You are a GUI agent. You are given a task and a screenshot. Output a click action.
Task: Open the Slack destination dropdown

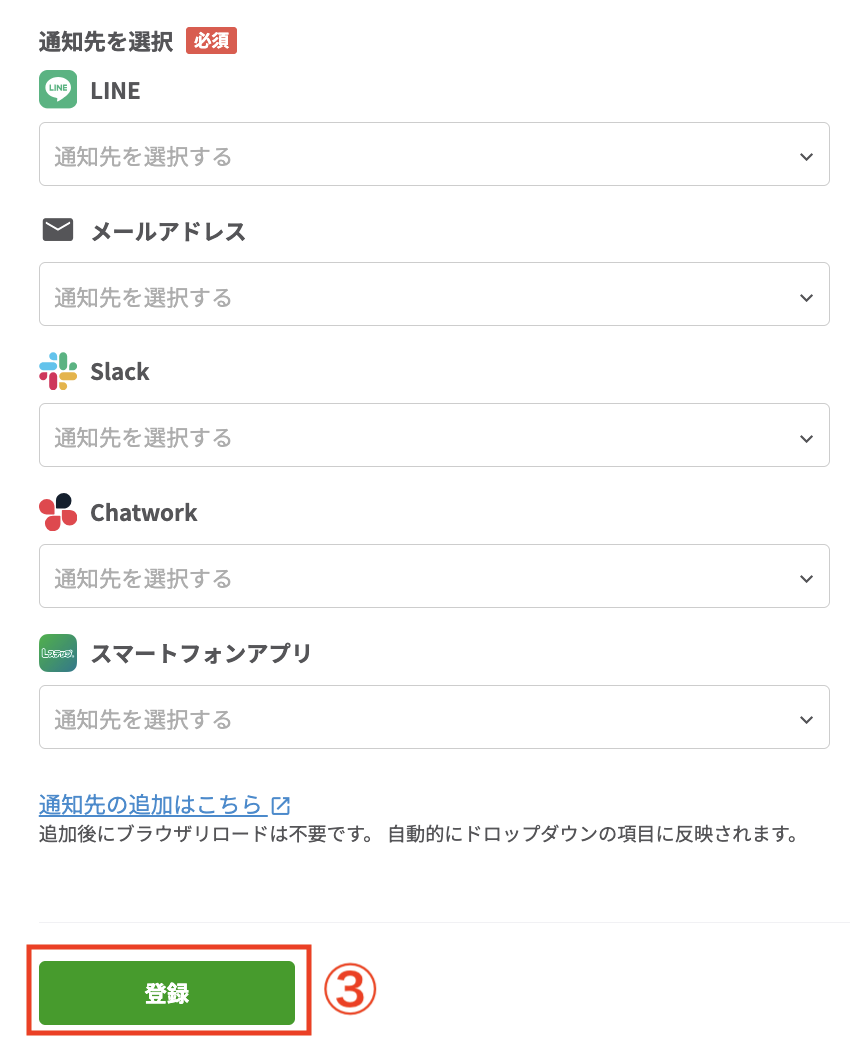[434, 435]
